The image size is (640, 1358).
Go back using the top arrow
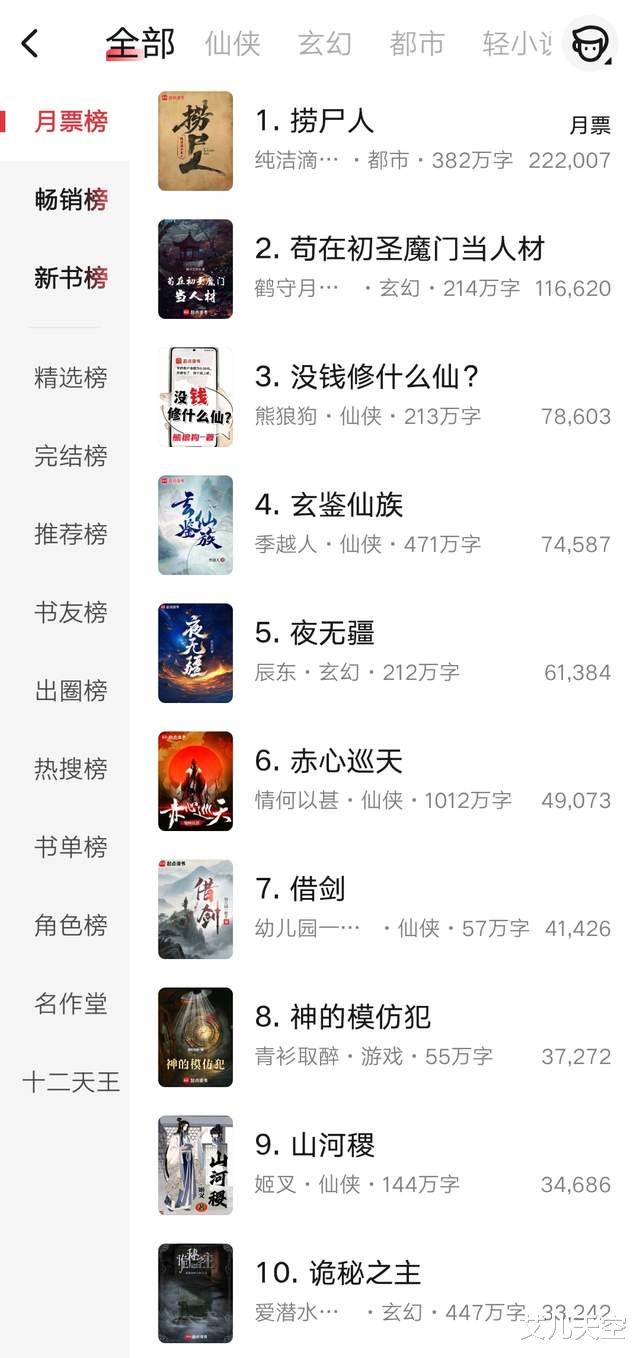tap(30, 43)
